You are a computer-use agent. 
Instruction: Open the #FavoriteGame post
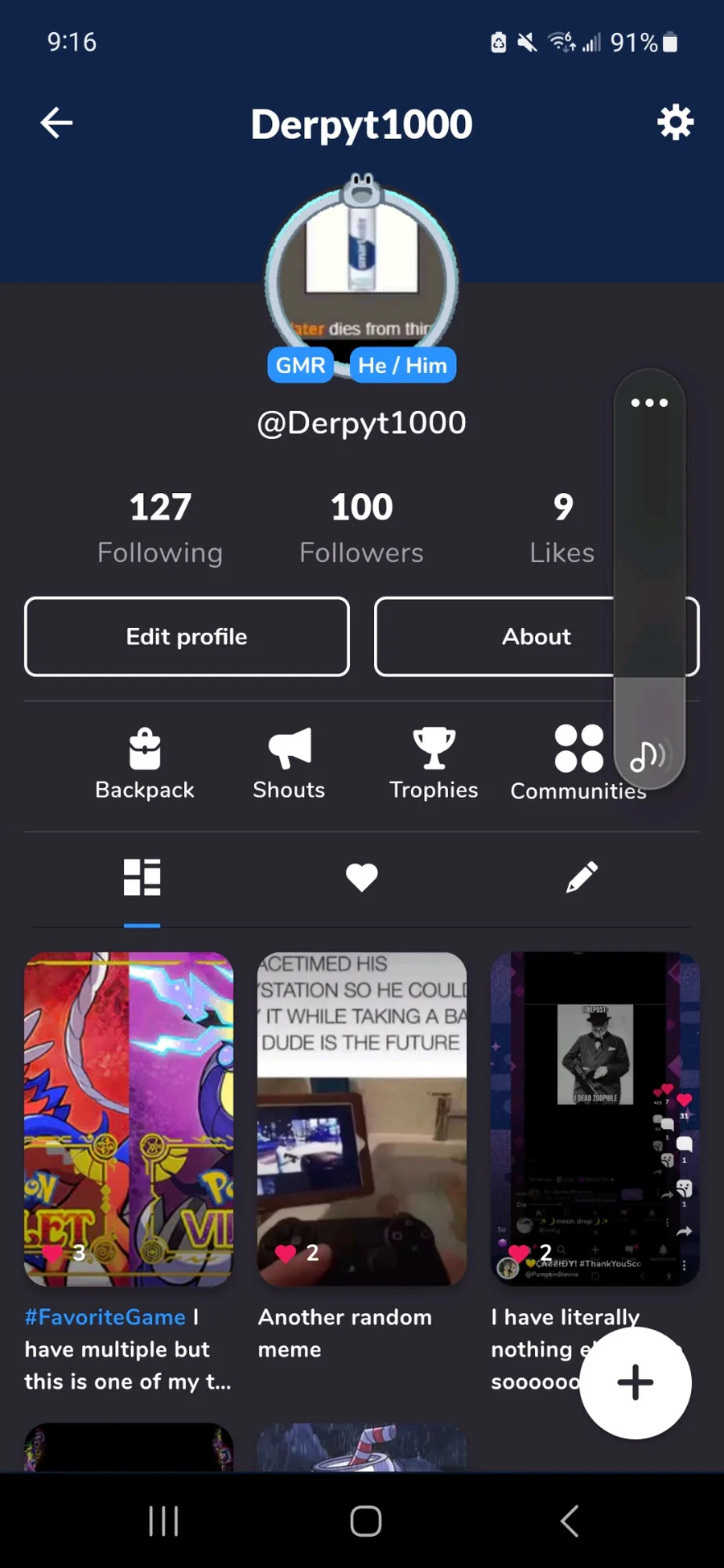129,1119
